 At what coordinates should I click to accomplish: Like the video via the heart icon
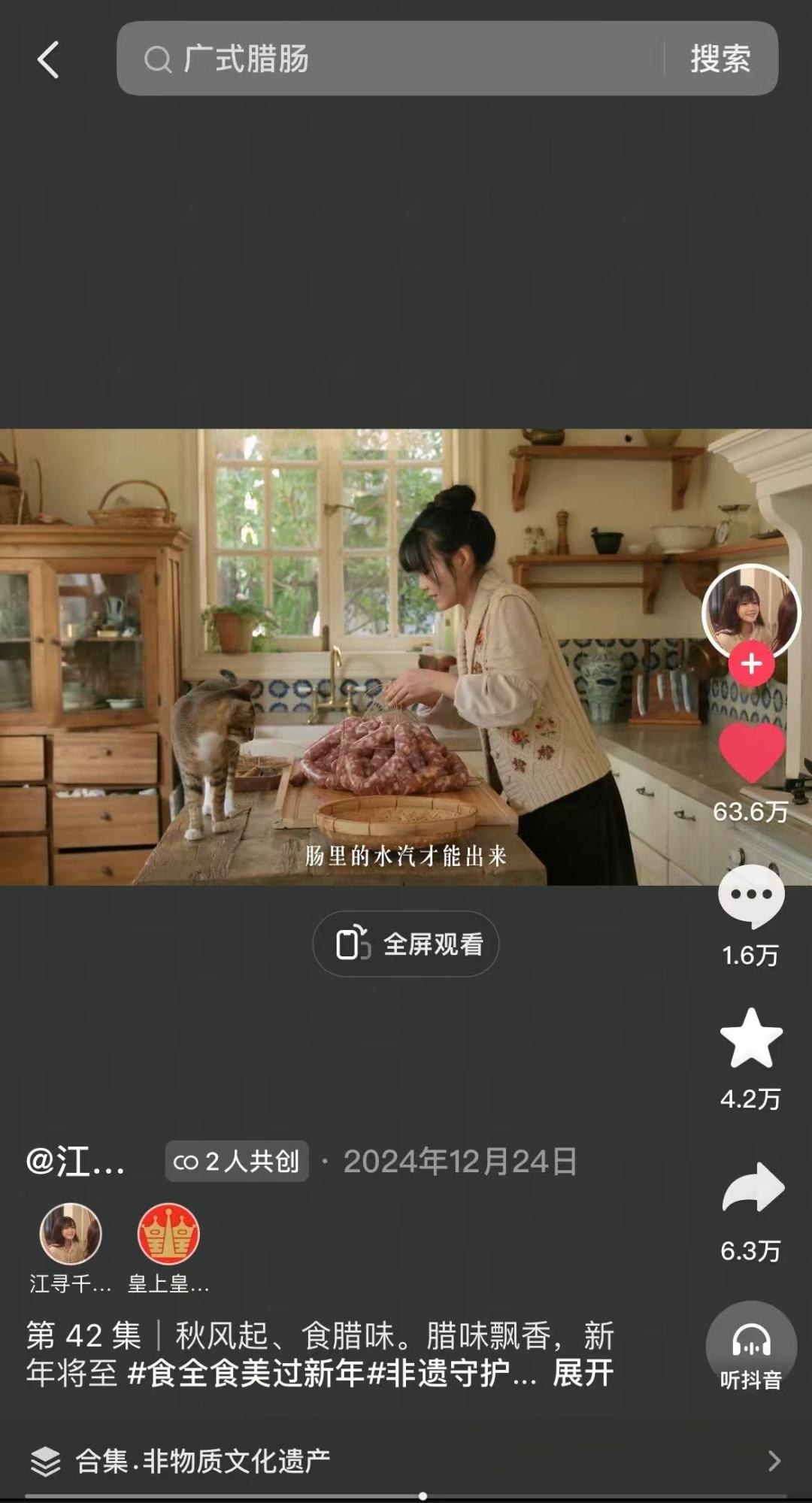(x=751, y=753)
